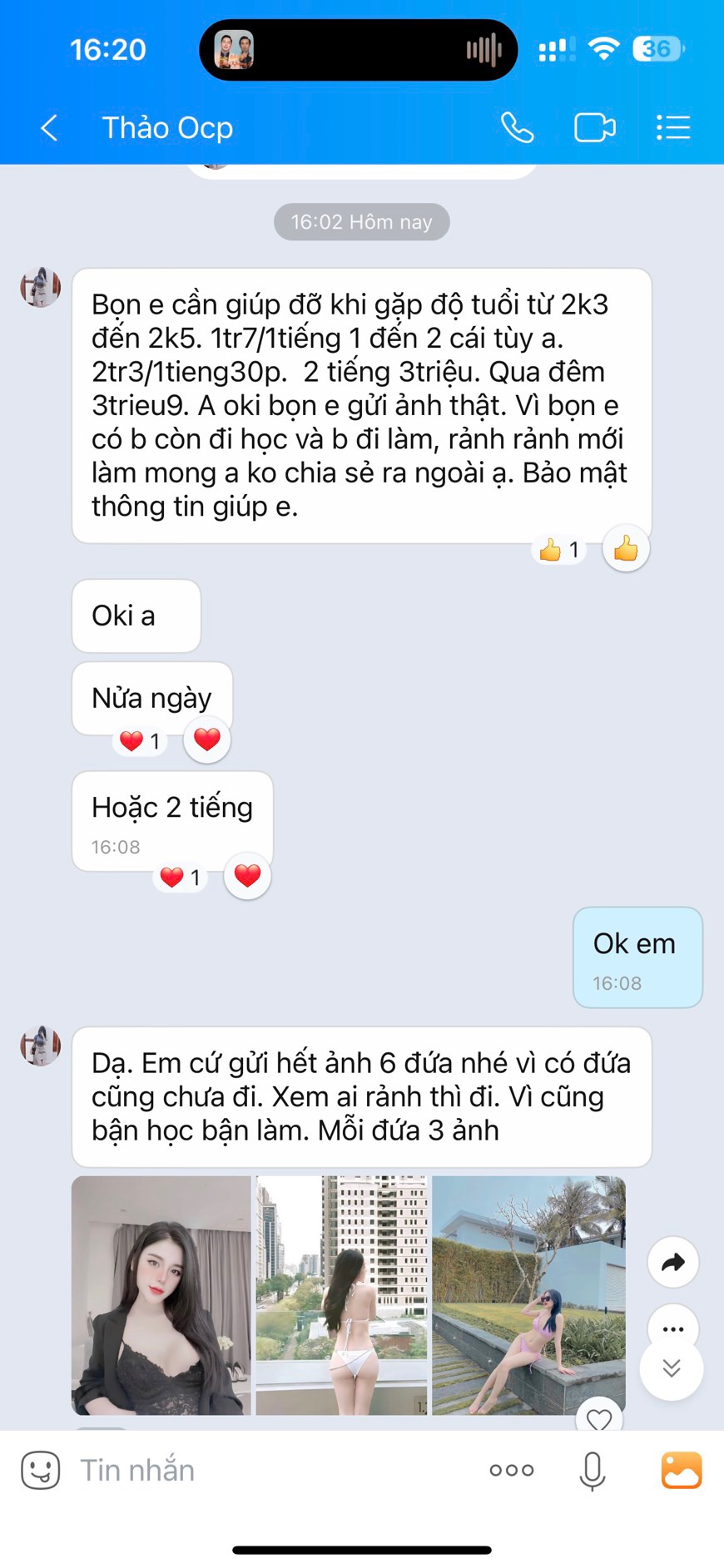Screen dimensions: 724x1568
Task: Forward the photo message
Action: (x=672, y=1262)
